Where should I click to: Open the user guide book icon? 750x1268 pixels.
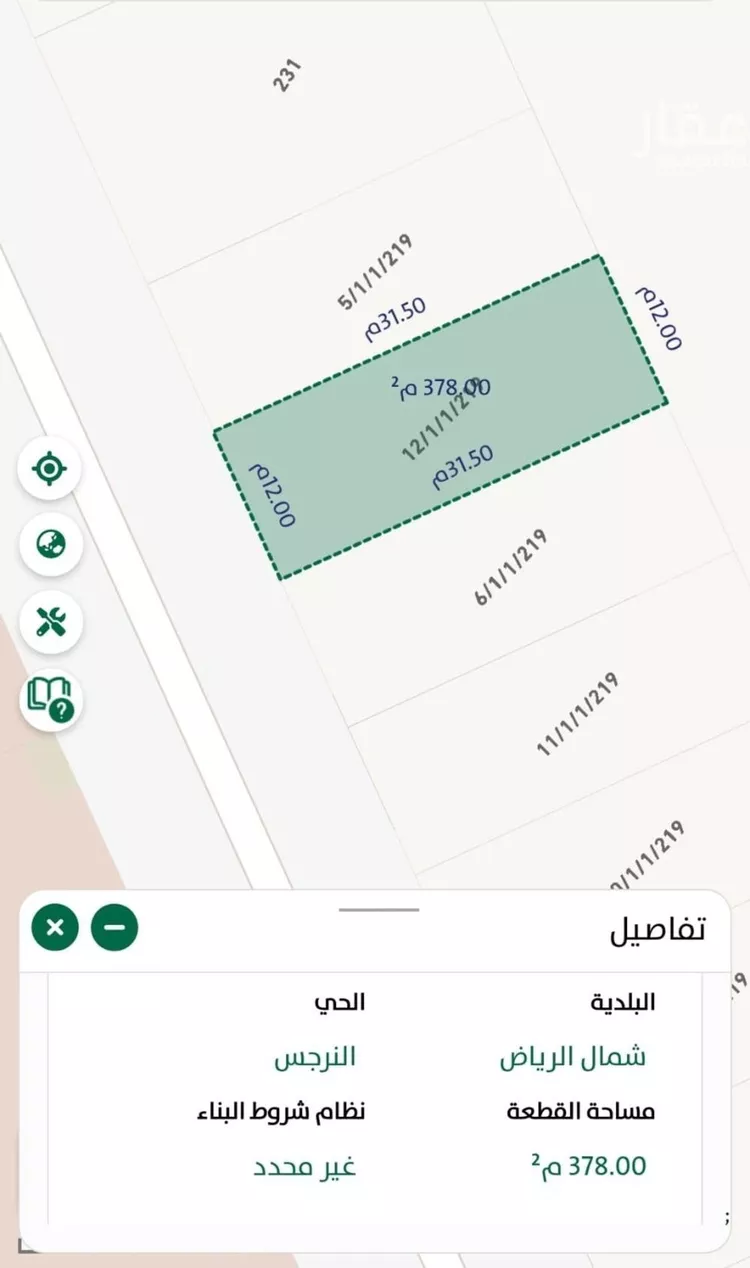click(x=50, y=698)
